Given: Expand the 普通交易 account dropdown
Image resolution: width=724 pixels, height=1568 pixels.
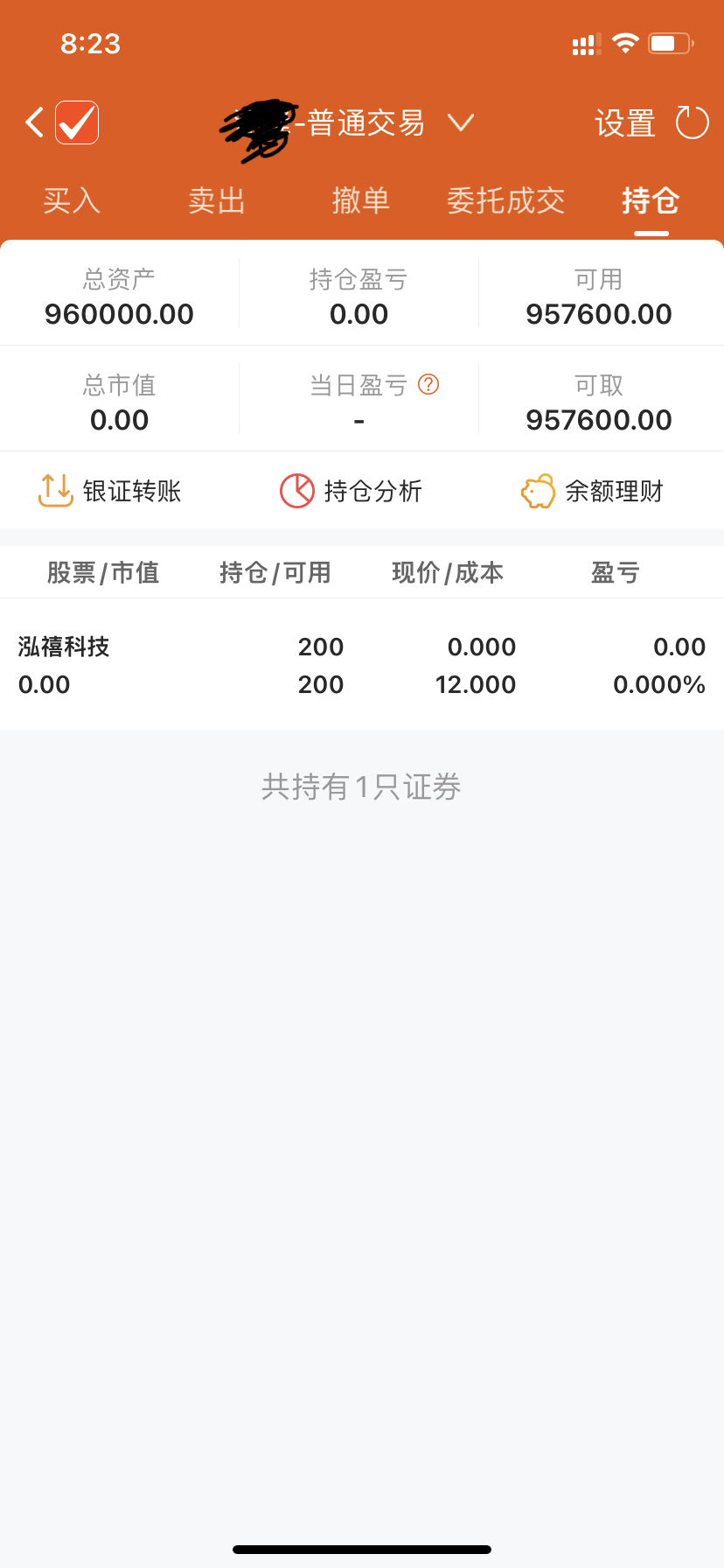Looking at the screenshot, I should tap(461, 122).
